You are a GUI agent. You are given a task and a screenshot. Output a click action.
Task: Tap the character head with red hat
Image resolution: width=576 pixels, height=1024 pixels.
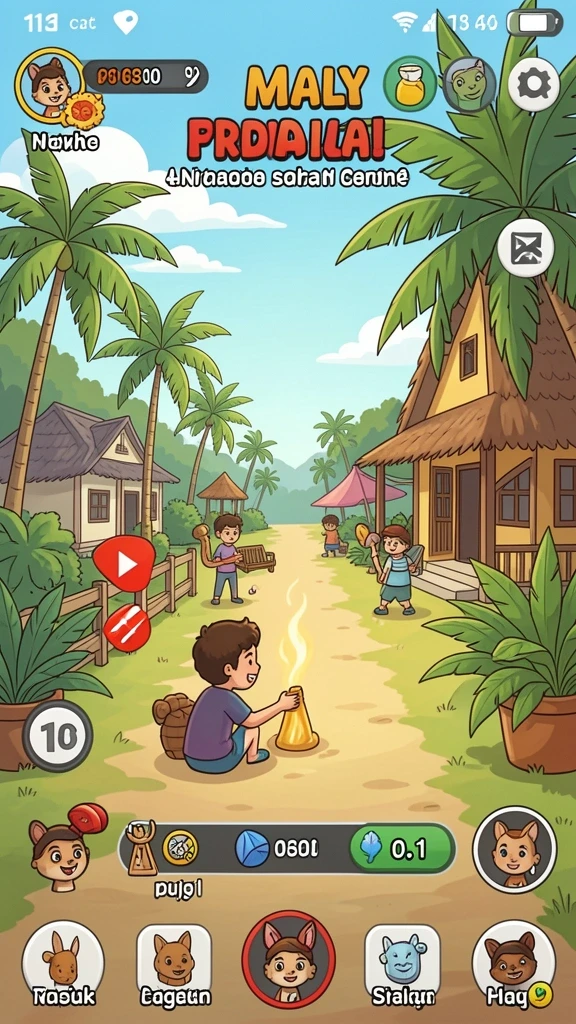pyautogui.click(x=64, y=846)
